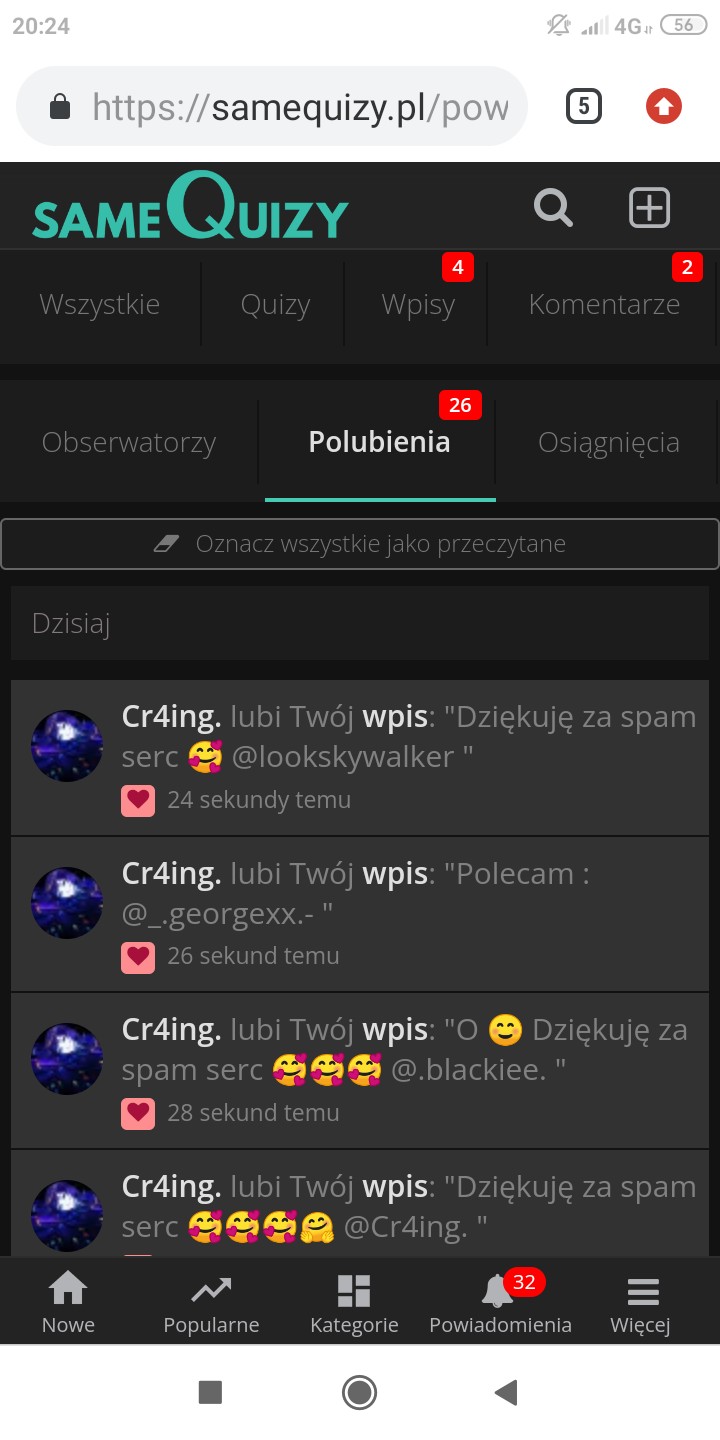
Task: Go to Nowe in bottom navigation
Action: [x=68, y=1303]
